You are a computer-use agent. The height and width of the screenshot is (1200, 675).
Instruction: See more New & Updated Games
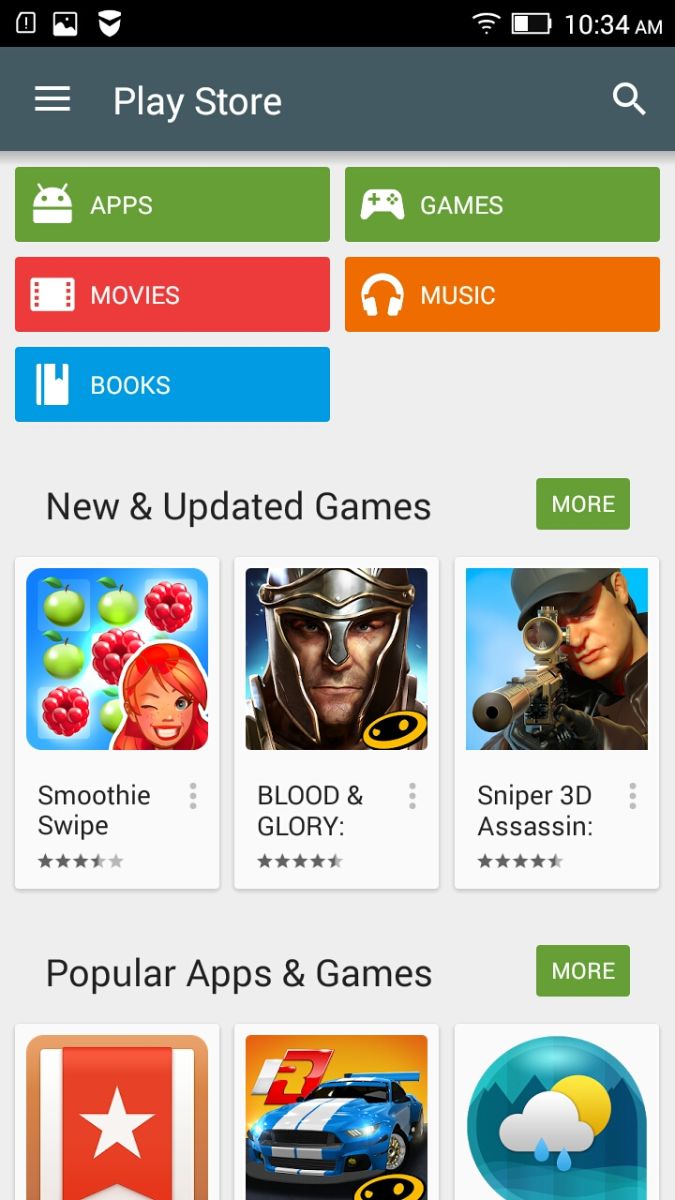point(582,504)
